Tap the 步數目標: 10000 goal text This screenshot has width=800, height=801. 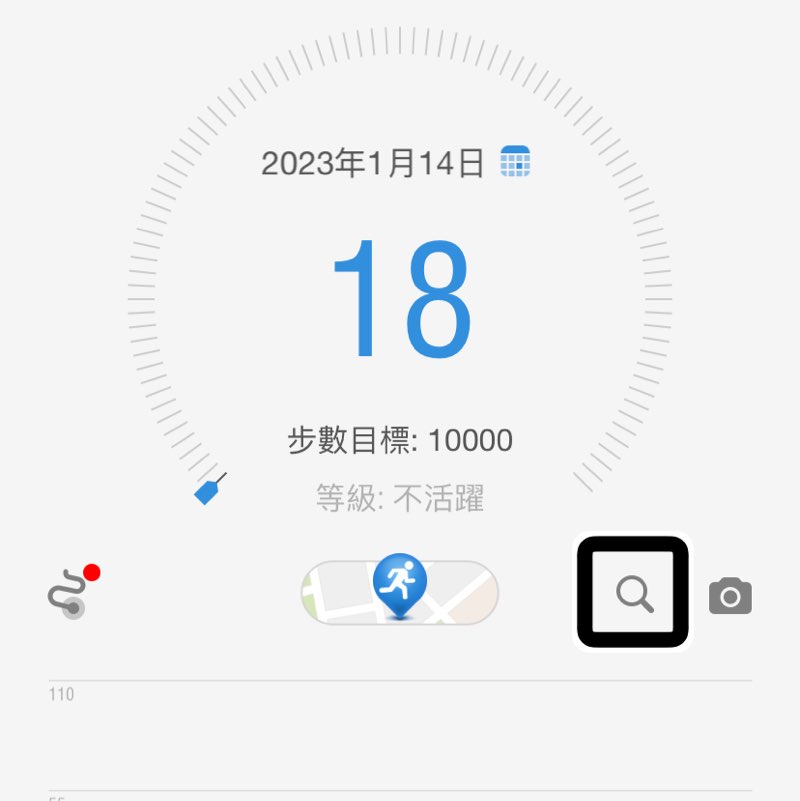[398, 440]
